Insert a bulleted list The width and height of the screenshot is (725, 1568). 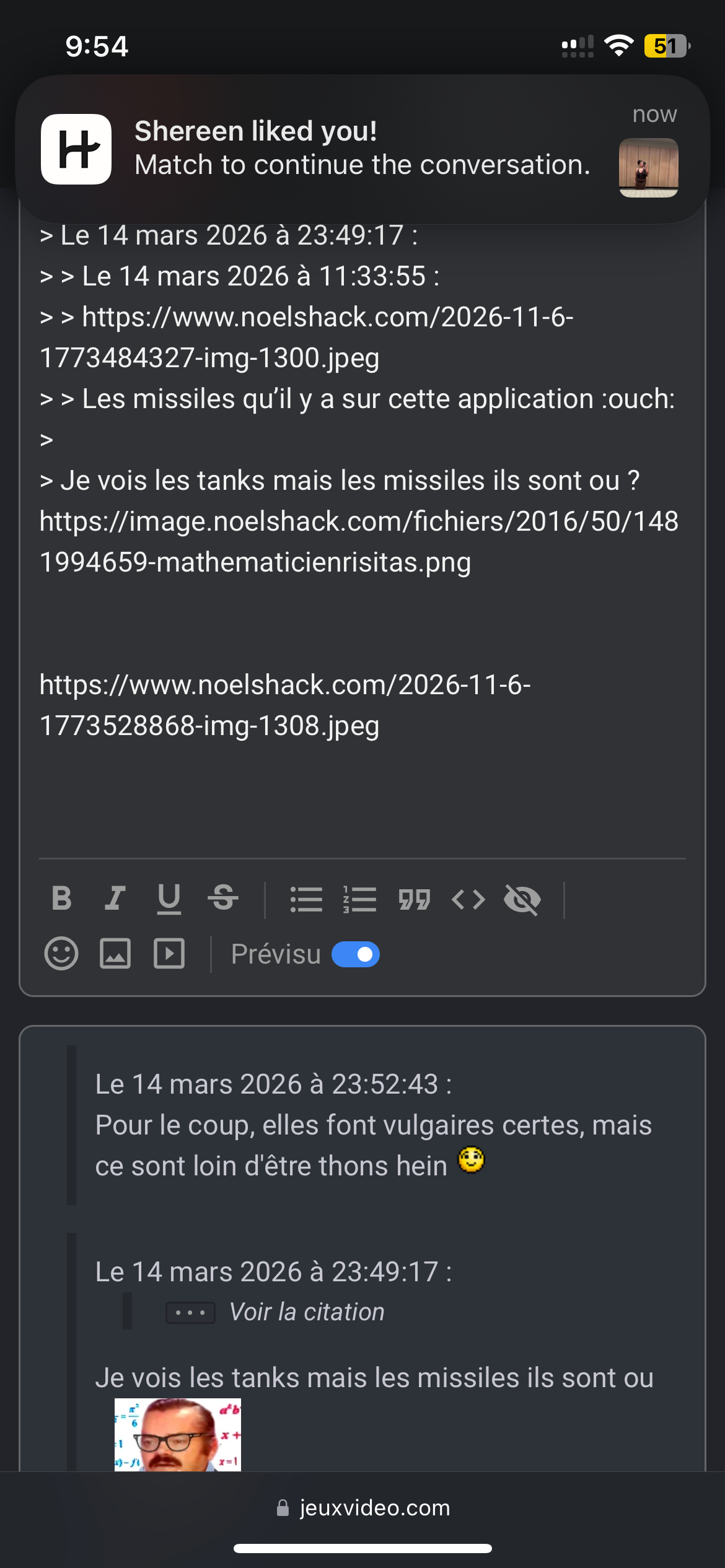[306, 899]
